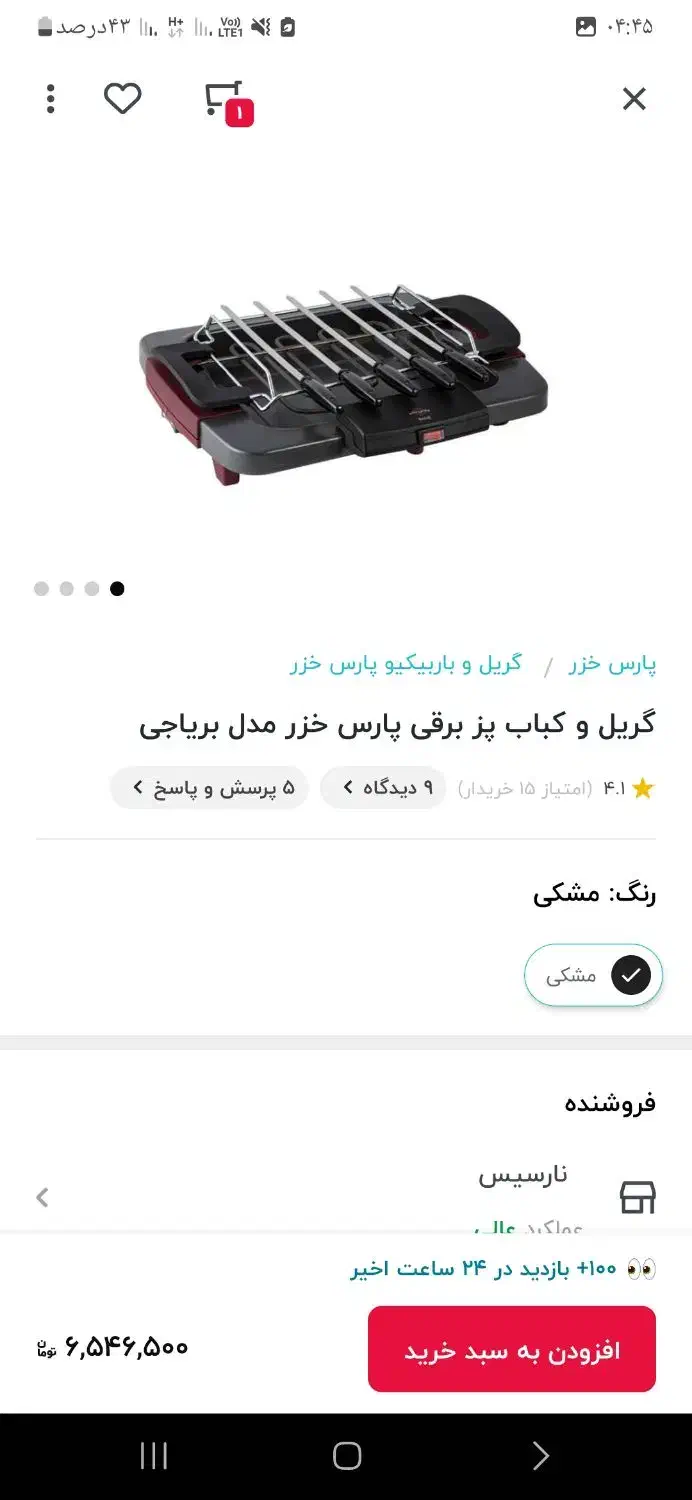Open the recent apps view

tap(153, 1456)
